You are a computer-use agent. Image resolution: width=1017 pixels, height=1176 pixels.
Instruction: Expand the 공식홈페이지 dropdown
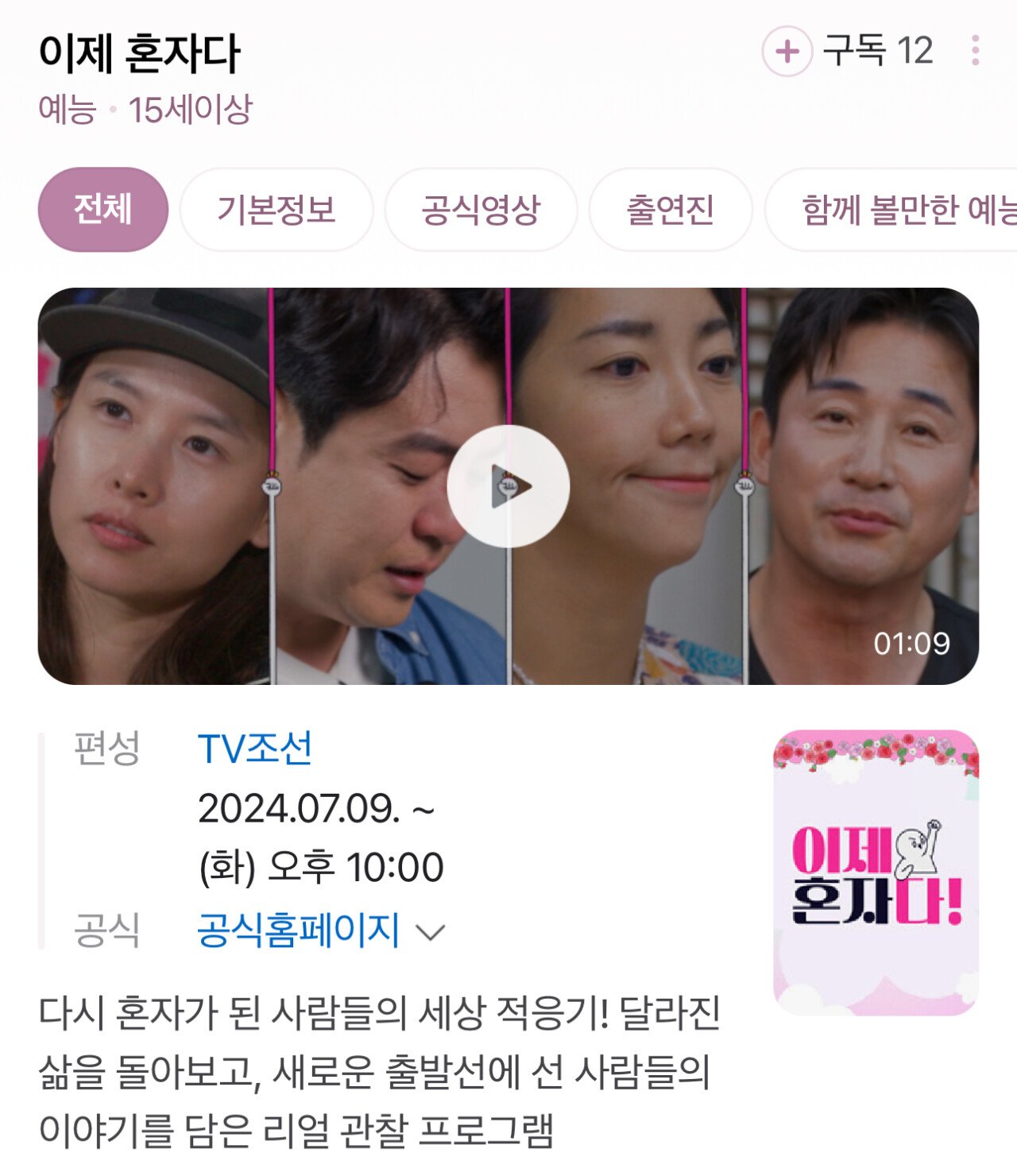click(x=431, y=931)
